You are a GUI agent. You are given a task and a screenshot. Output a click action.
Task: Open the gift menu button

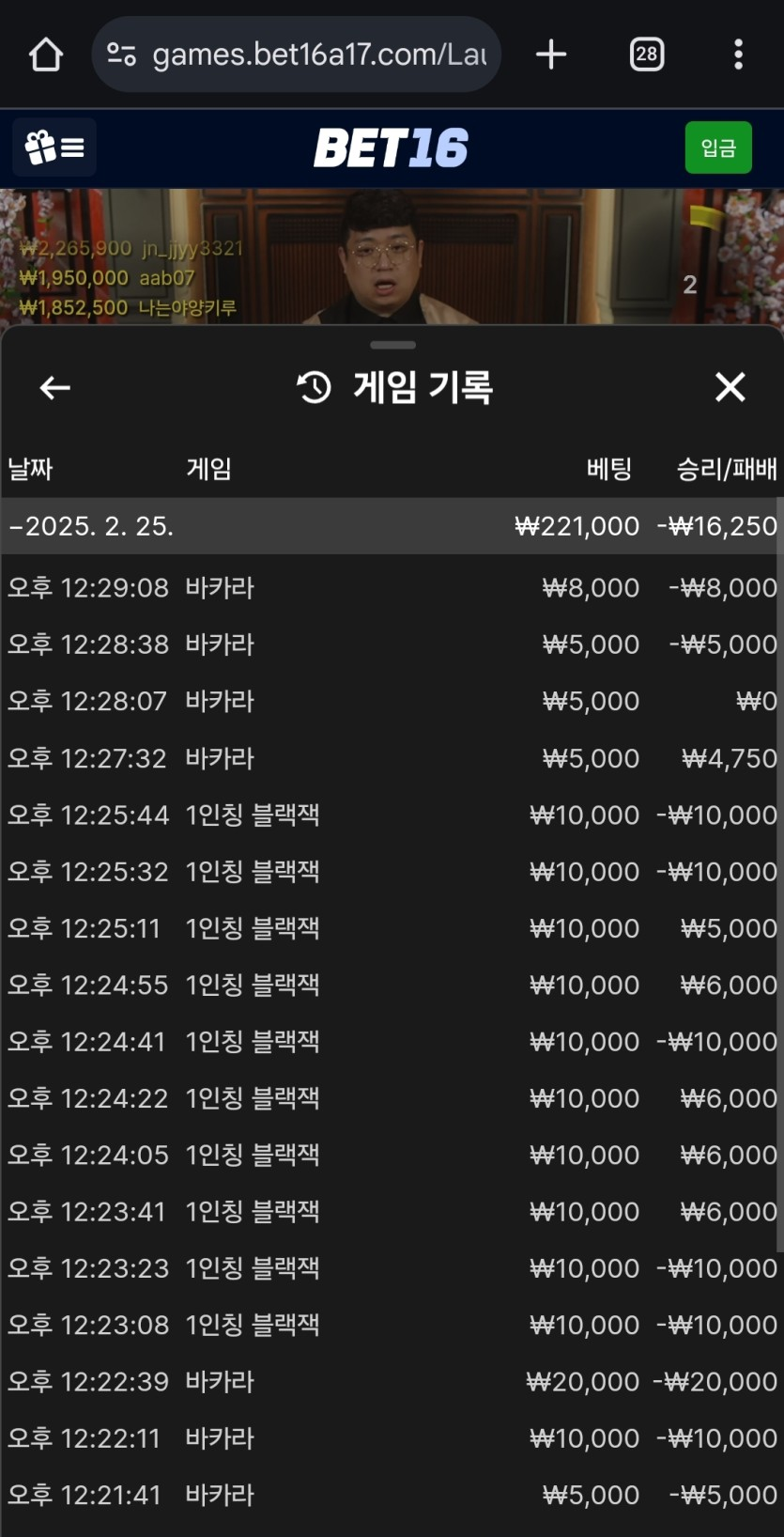pyautogui.click(x=54, y=147)
